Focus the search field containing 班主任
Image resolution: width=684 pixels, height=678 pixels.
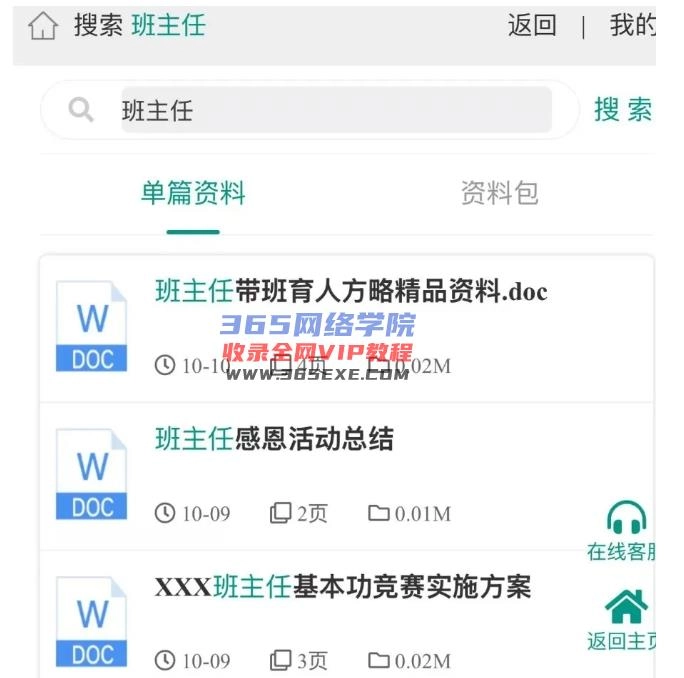[335, 110]
